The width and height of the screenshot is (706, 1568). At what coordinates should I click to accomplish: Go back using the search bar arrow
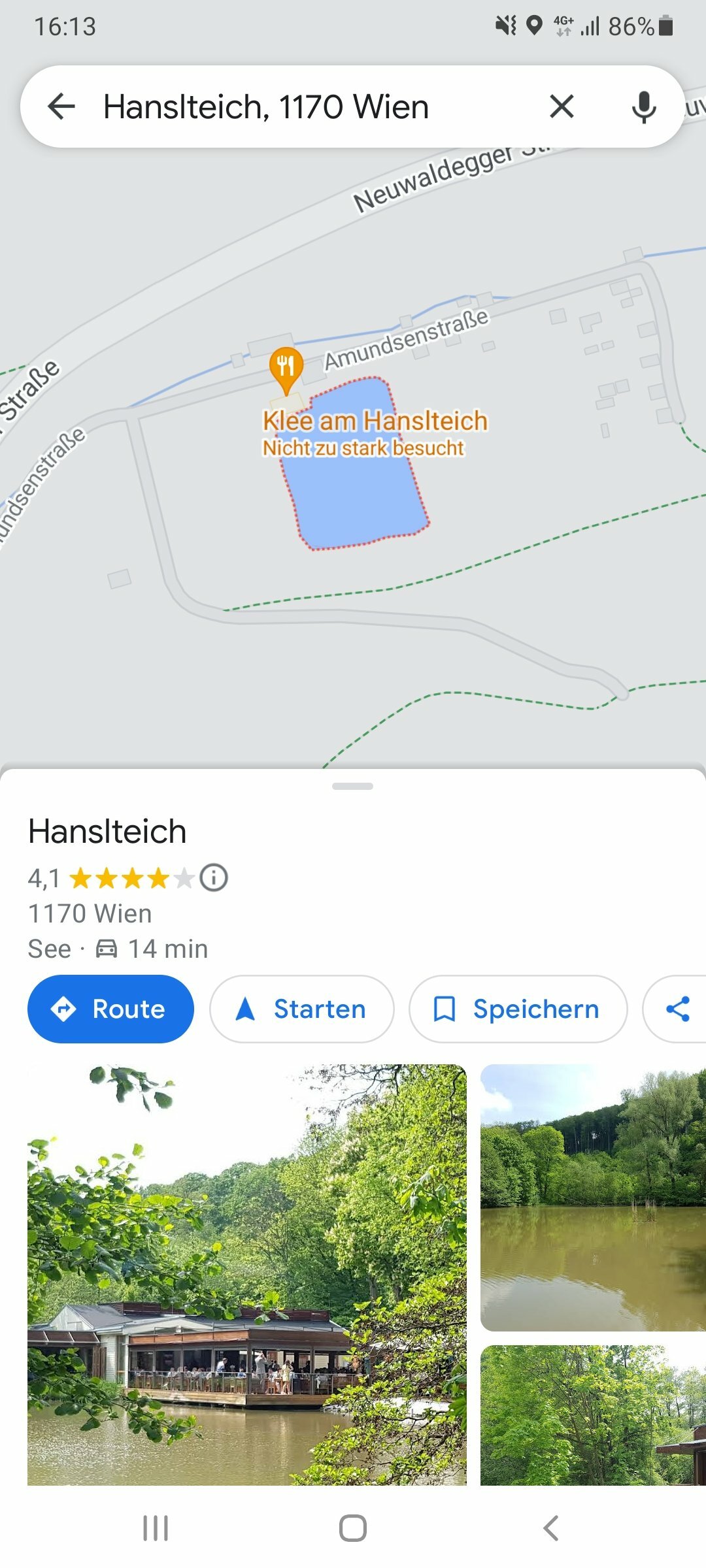click(61, 106)
